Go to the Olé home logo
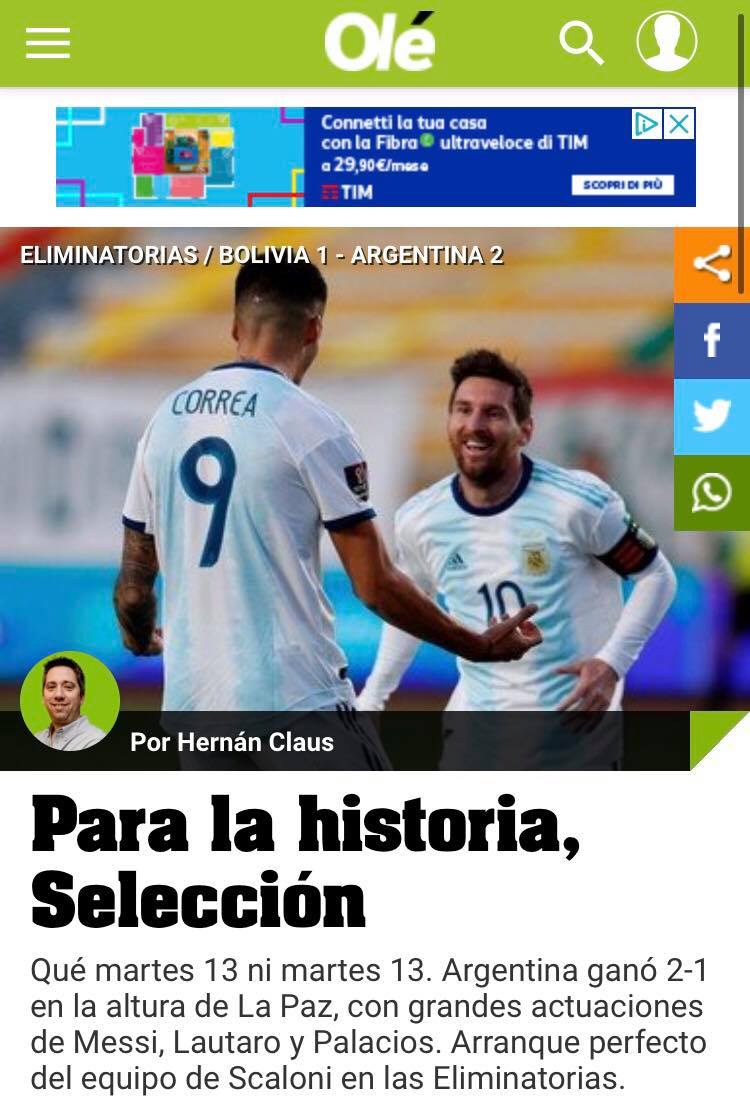Image resolution: width=750 pixels, height=1119 pixels. click(x=379, y=43)
